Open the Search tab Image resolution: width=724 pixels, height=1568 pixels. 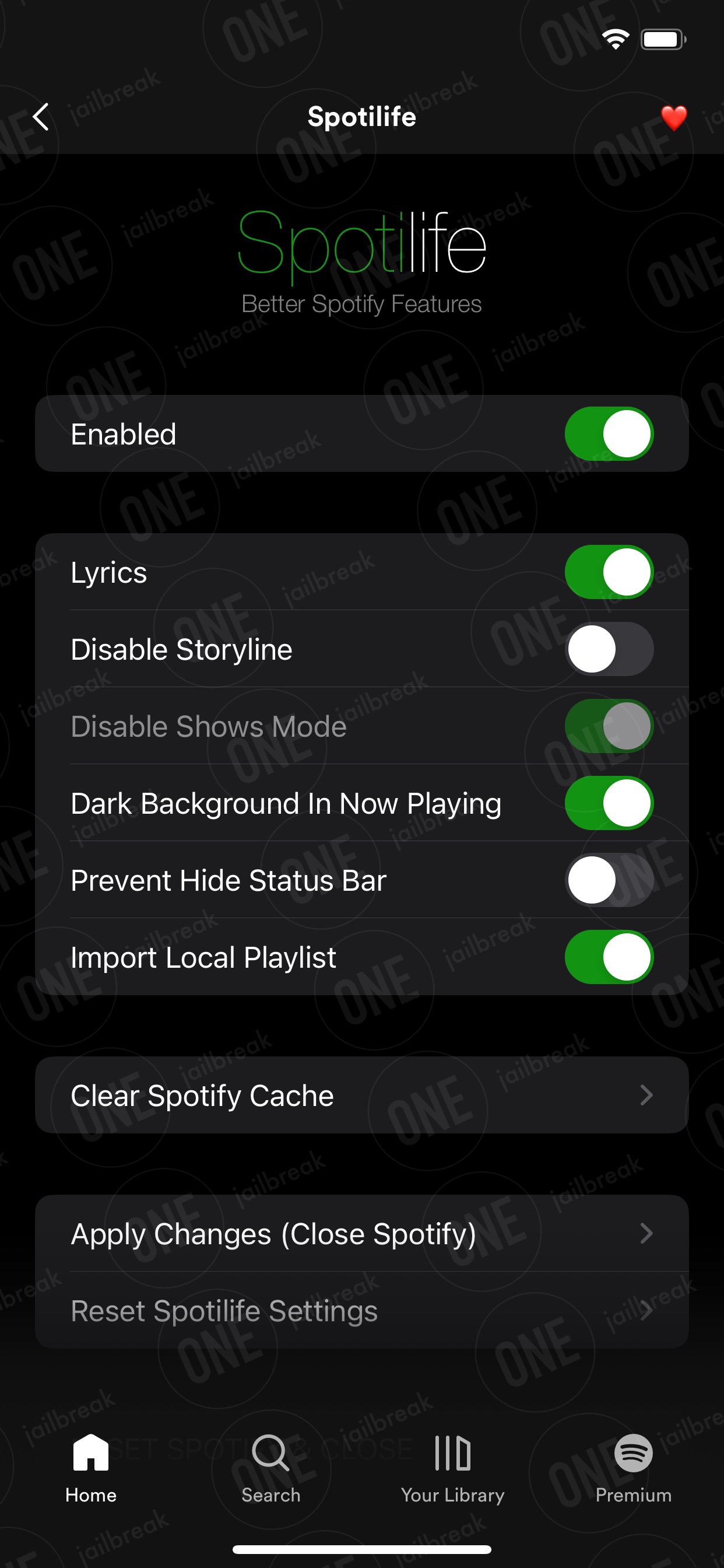270,1468
